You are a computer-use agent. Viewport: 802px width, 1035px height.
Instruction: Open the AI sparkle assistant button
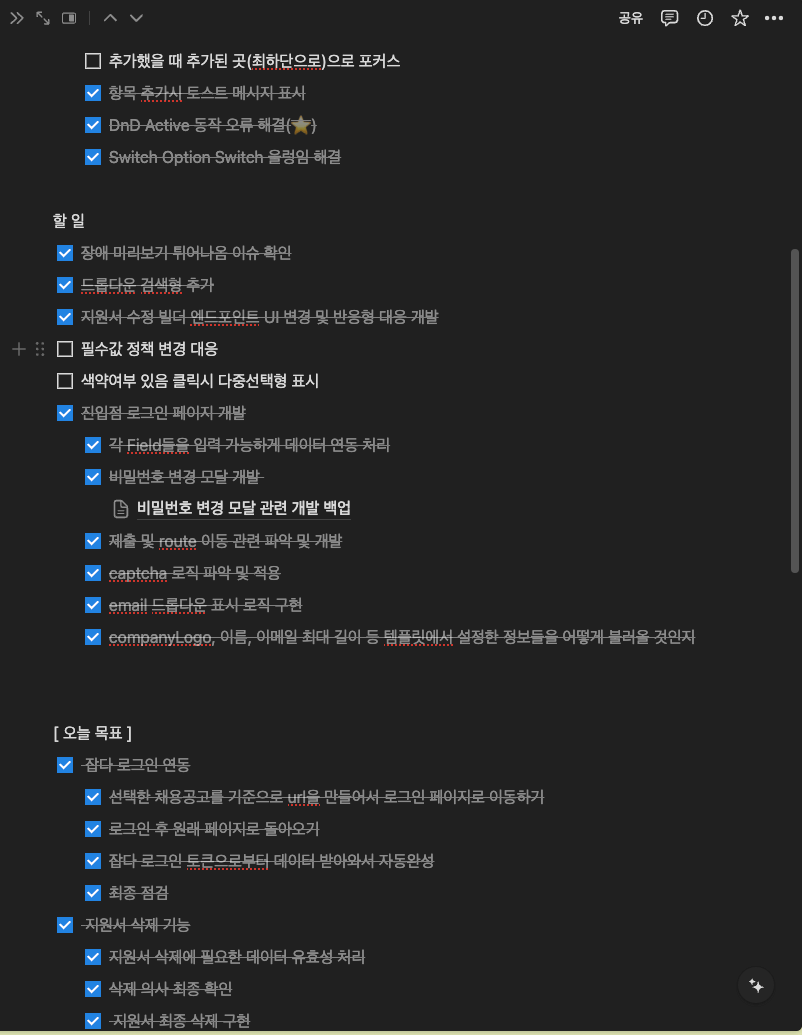tap(756, 986)
